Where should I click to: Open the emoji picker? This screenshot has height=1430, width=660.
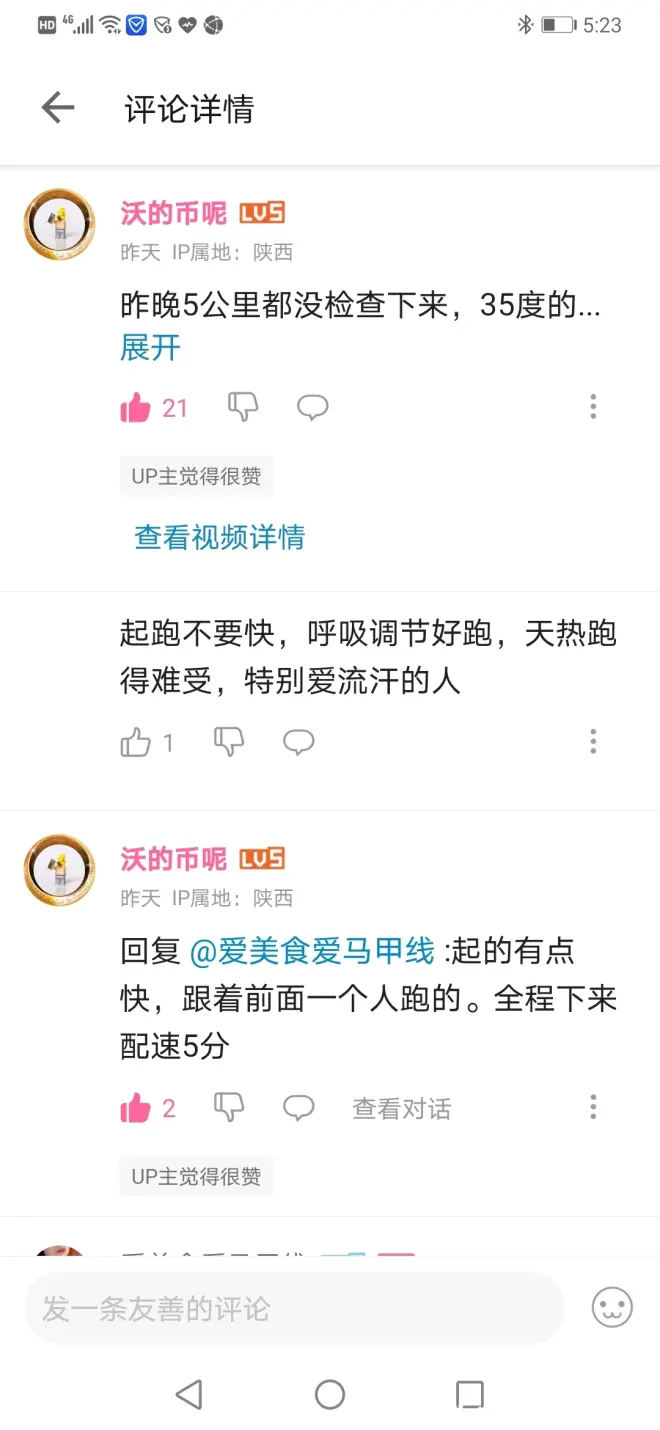(612, 1308)
